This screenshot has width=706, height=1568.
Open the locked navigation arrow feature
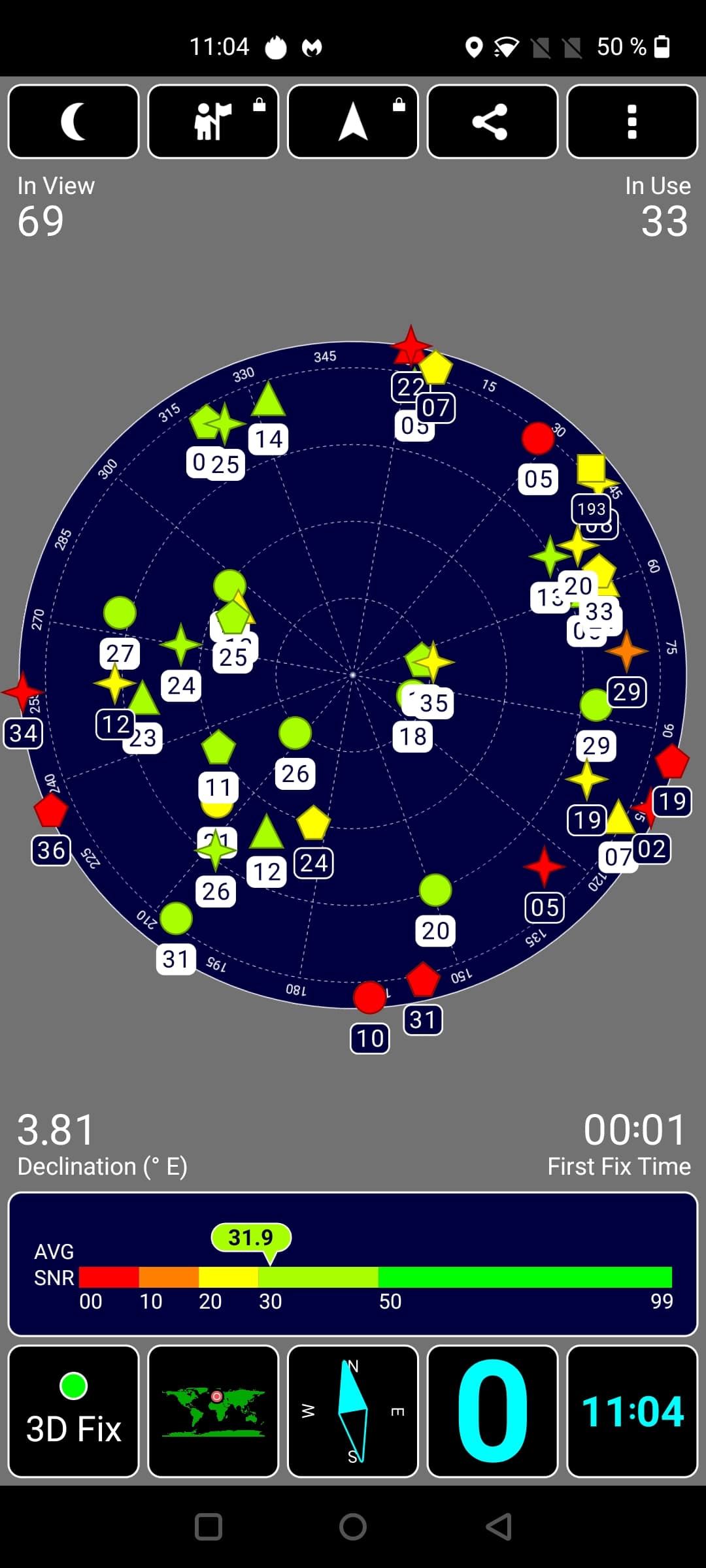353,122
